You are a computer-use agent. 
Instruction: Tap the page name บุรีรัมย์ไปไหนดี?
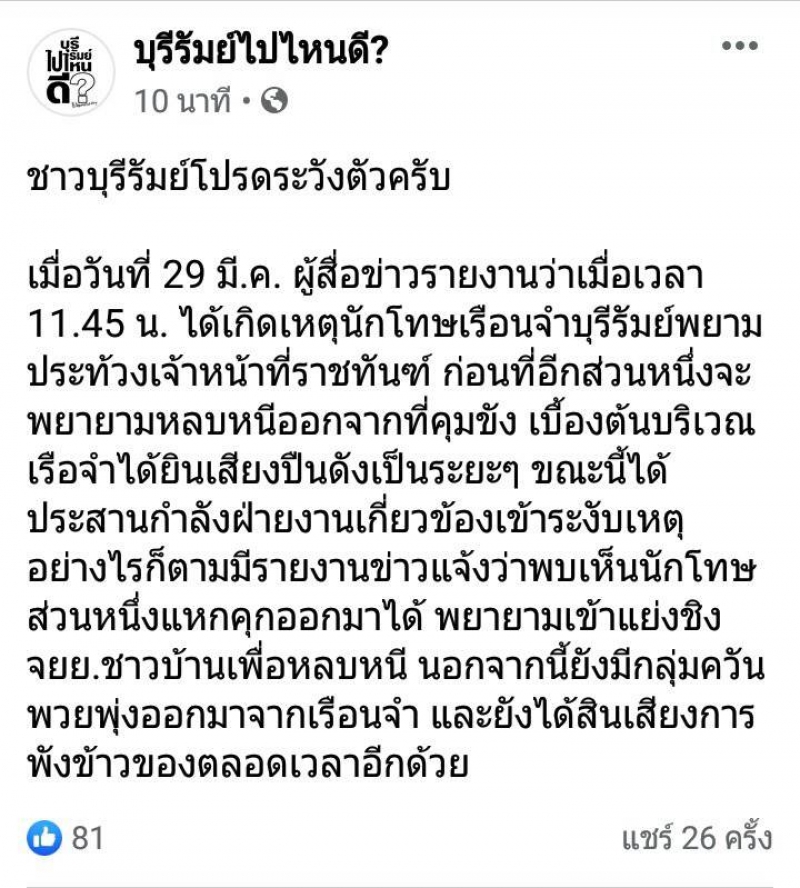[261, 52]
